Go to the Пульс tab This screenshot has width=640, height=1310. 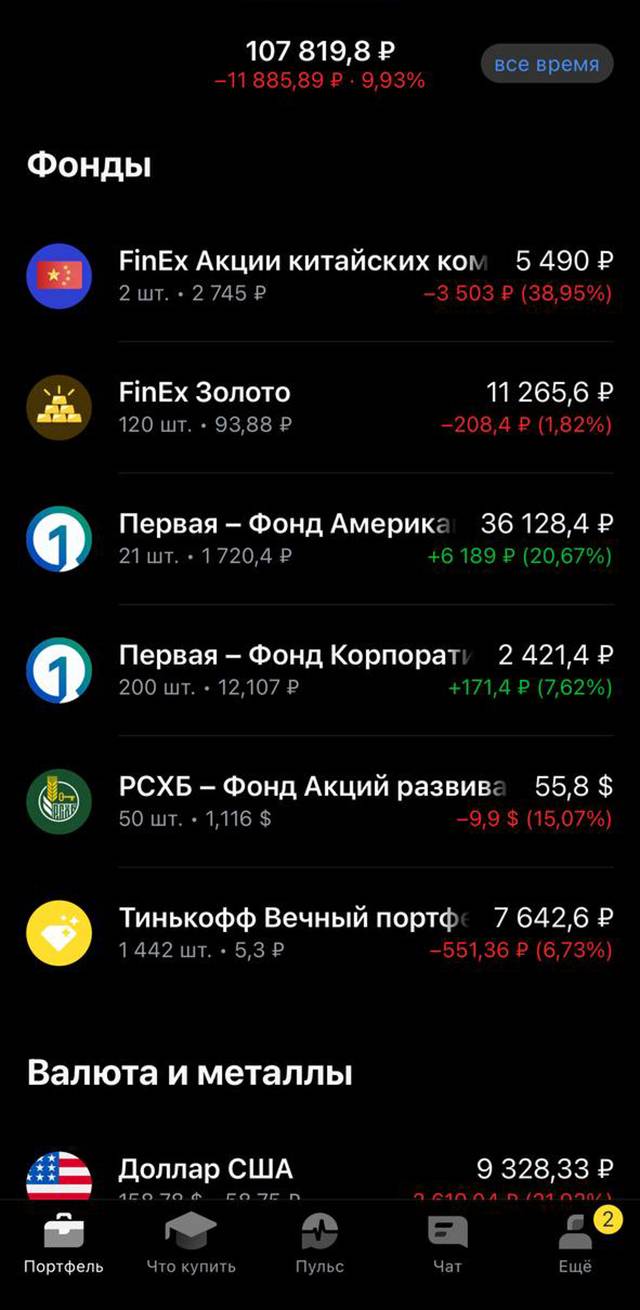[x=320, y=1244]
